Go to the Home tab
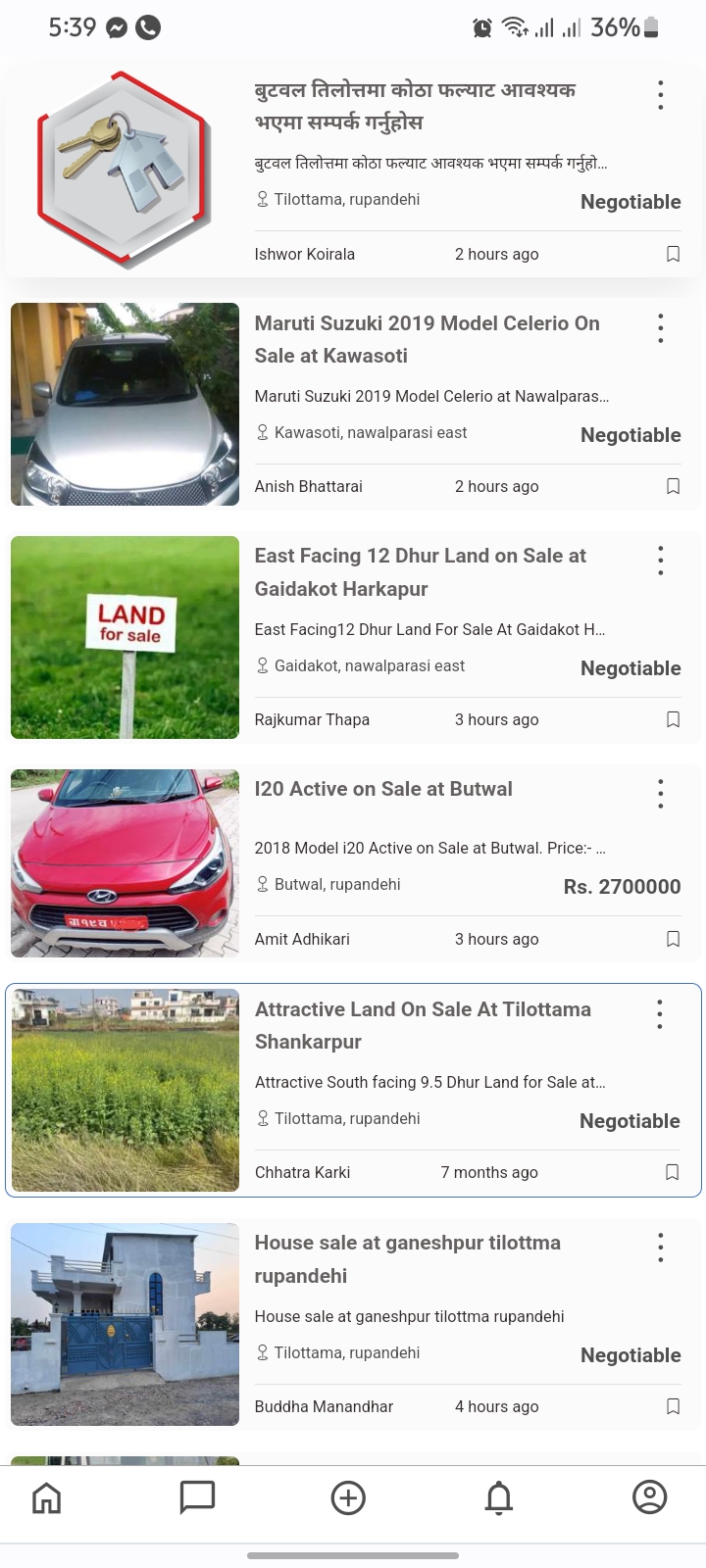Image resolution: width=706 pixels, height=1568 pixels. click(46, 1497)
